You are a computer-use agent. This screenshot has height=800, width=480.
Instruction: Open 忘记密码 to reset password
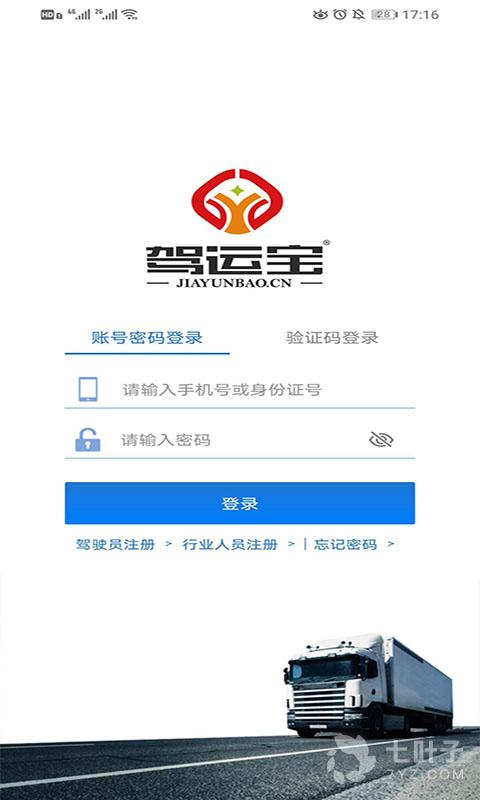pyautogui.click(x=345, y=544)
